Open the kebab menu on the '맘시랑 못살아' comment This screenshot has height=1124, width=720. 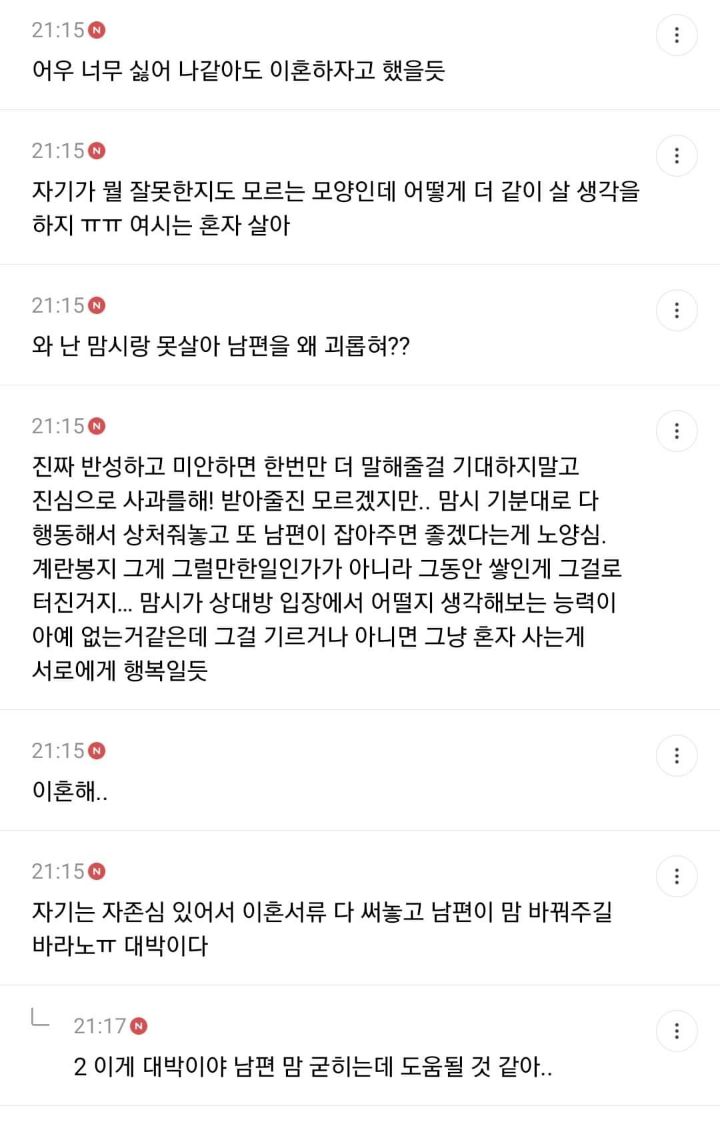pyautogui.click(x=677, y=310)
